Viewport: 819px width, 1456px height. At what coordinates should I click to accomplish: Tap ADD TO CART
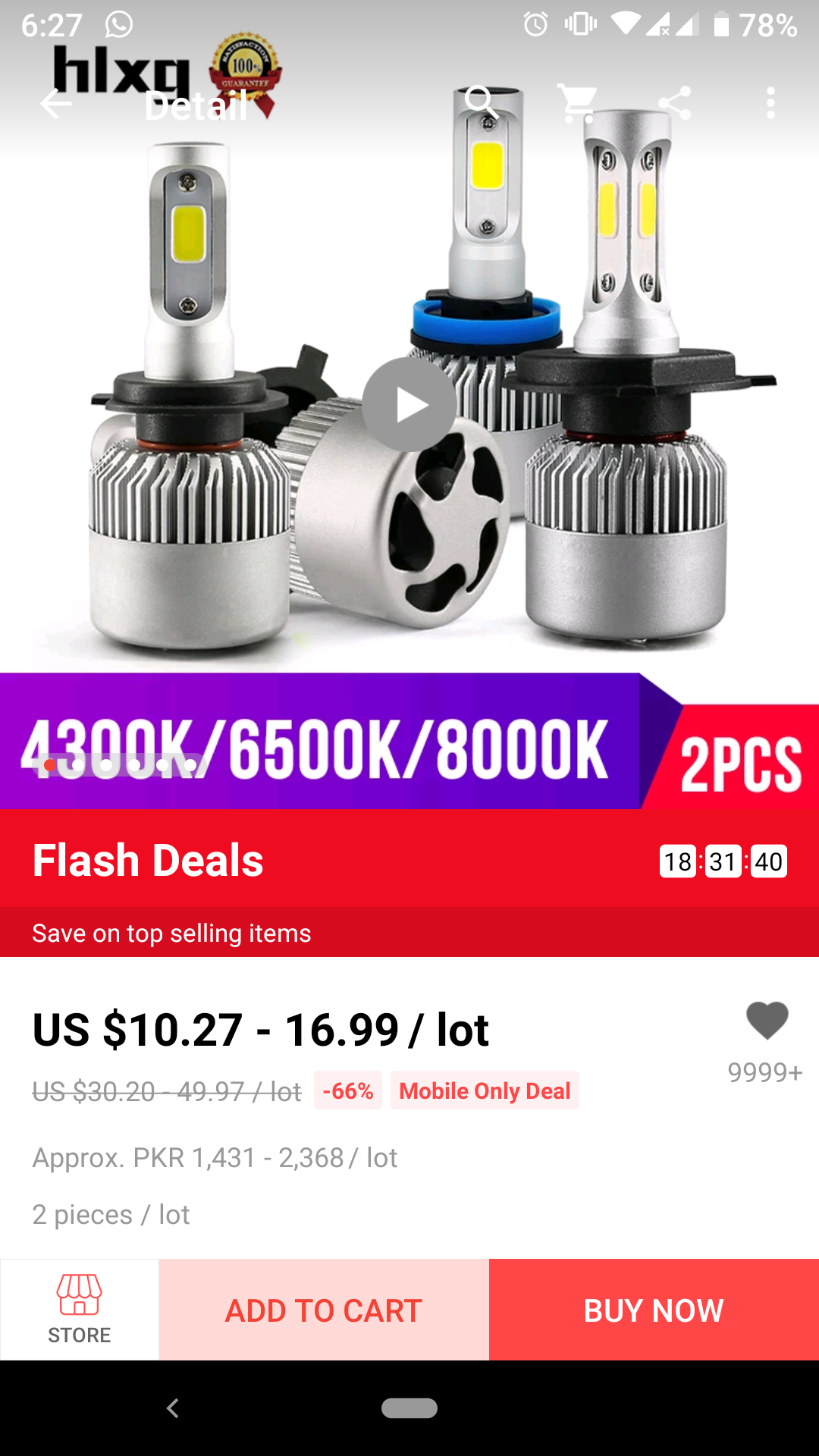point(324,1310)
